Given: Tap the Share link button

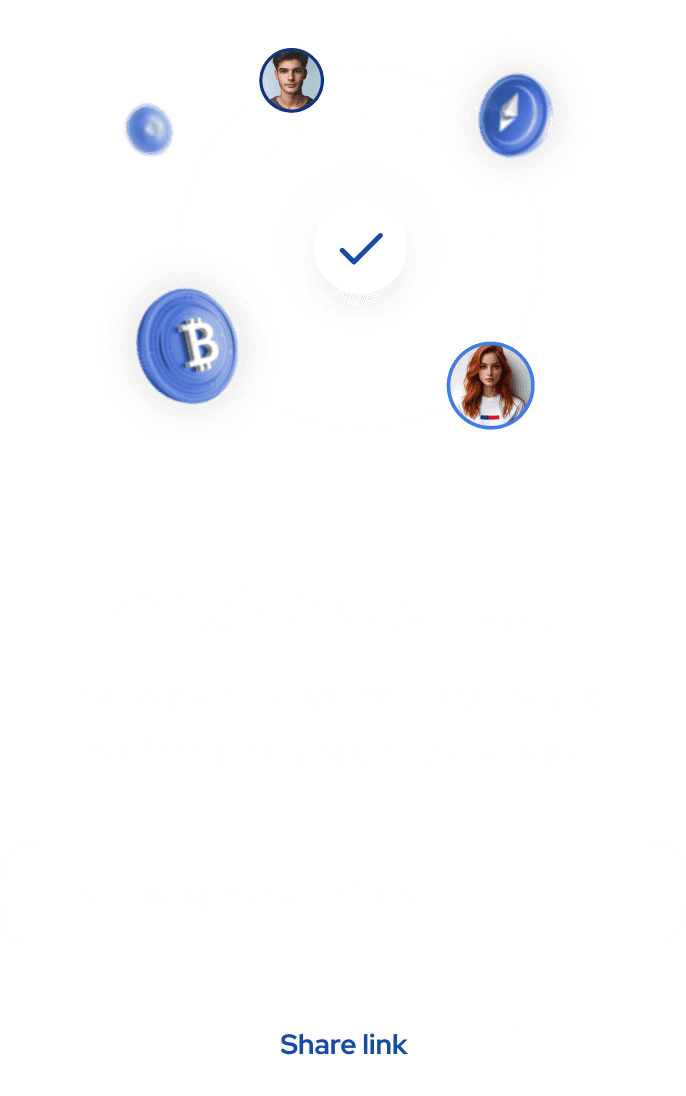Looking at the screenshot, I should tap(343, 1045).
